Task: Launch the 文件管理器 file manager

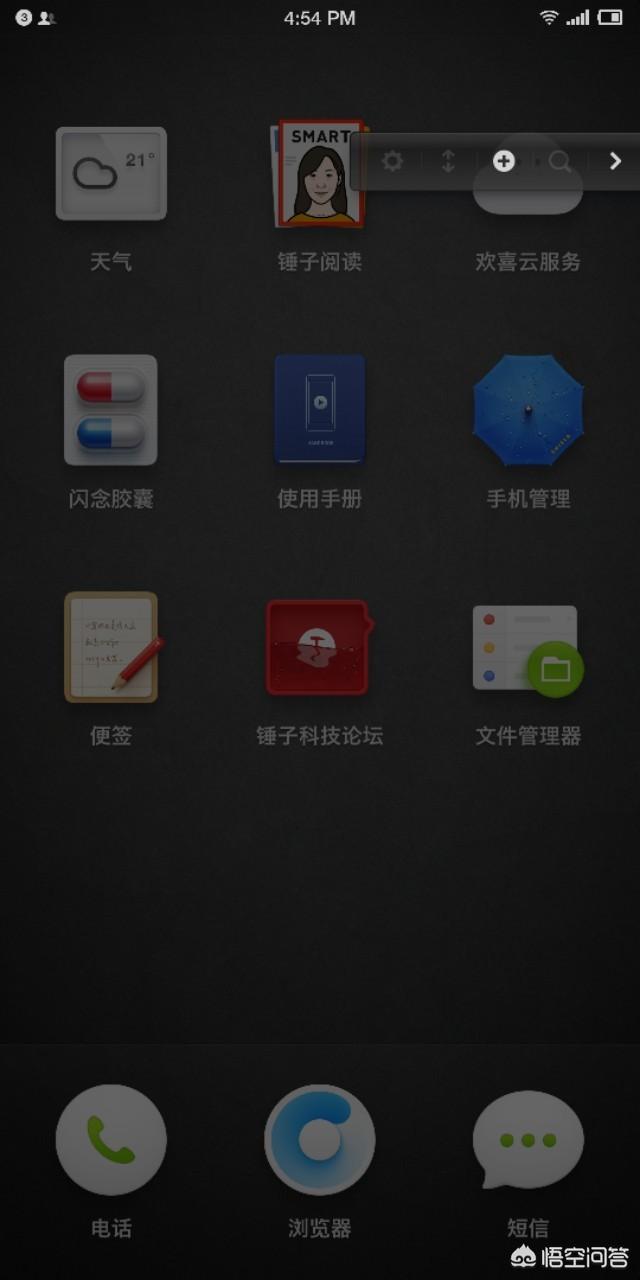Action: (x=528, y=648)
